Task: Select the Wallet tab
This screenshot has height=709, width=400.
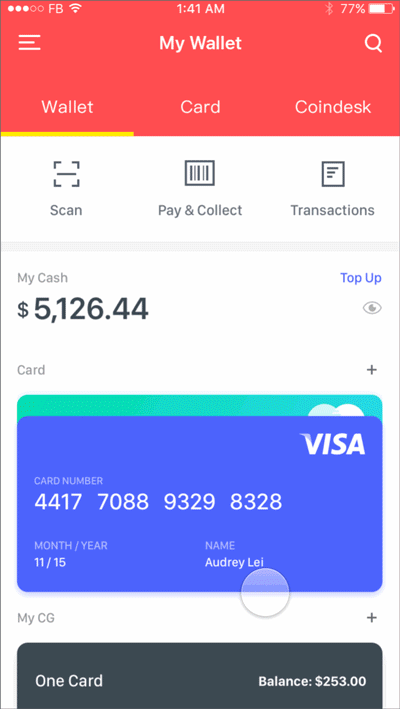Action: [x=67, y=107]
